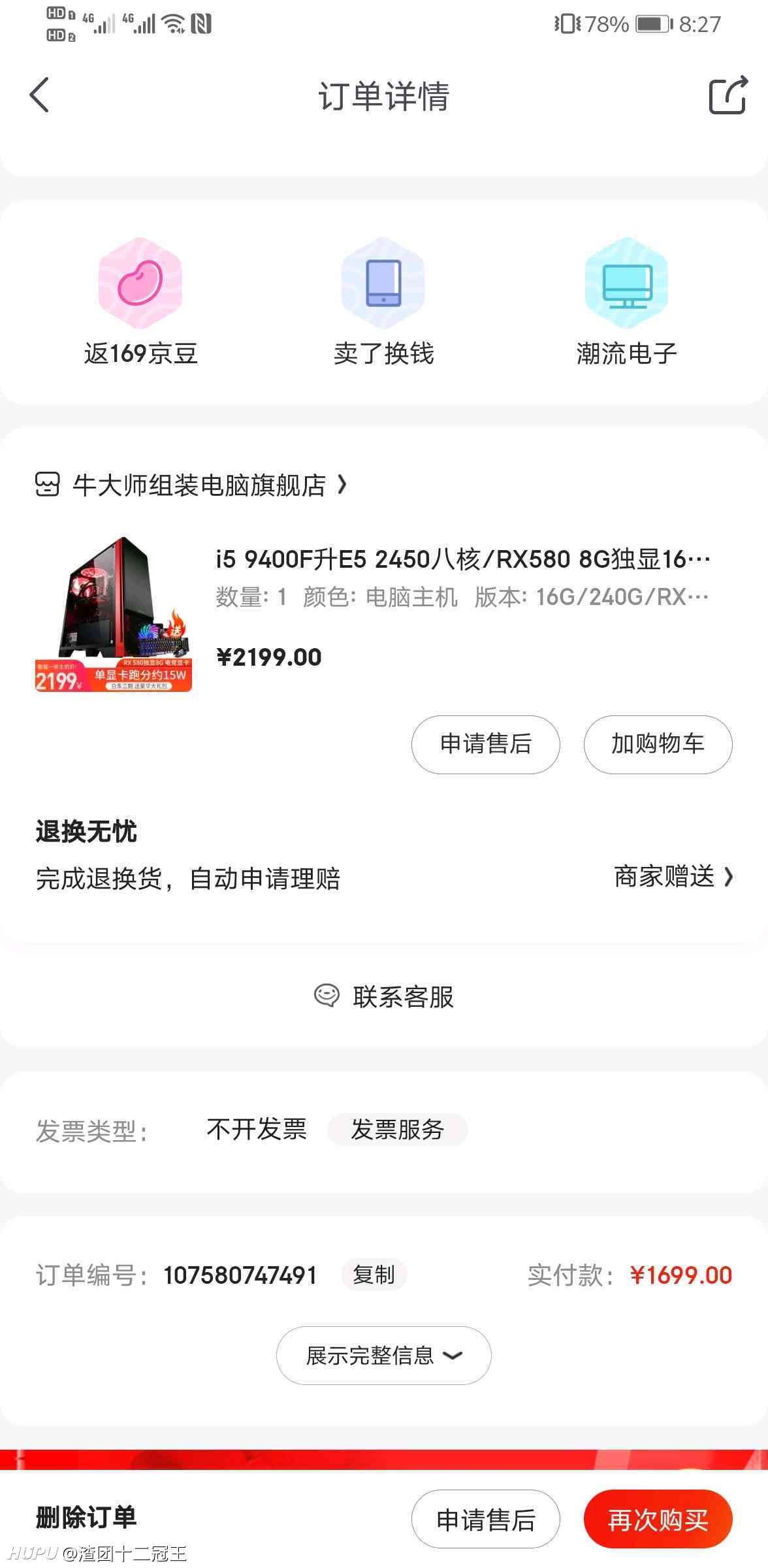Go back from the 订单详情 page
The image size is (768, 1568).
[x=40, y=95]
